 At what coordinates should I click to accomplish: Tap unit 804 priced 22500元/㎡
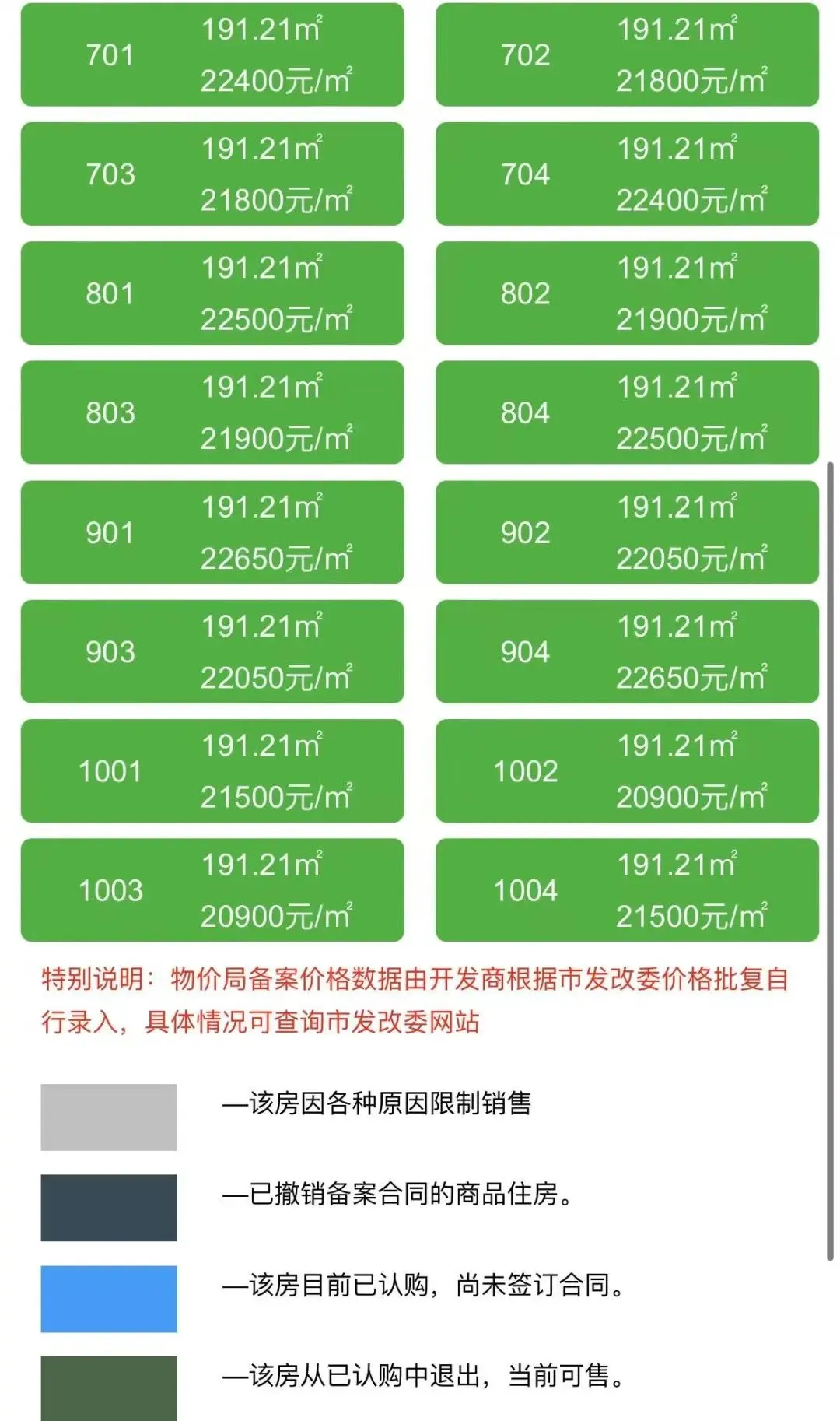tap(627, 412)
